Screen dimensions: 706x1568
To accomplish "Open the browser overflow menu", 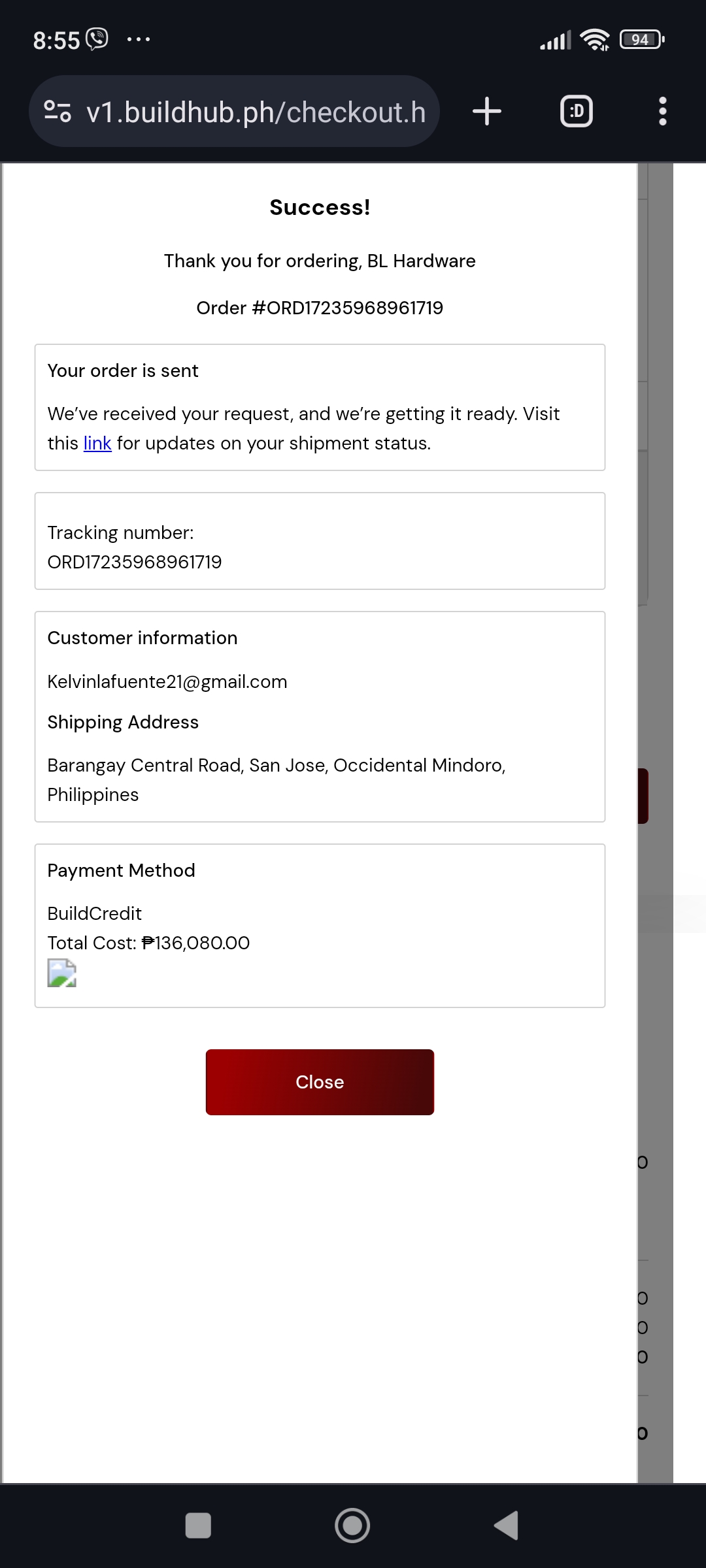I will click(662, 111).
